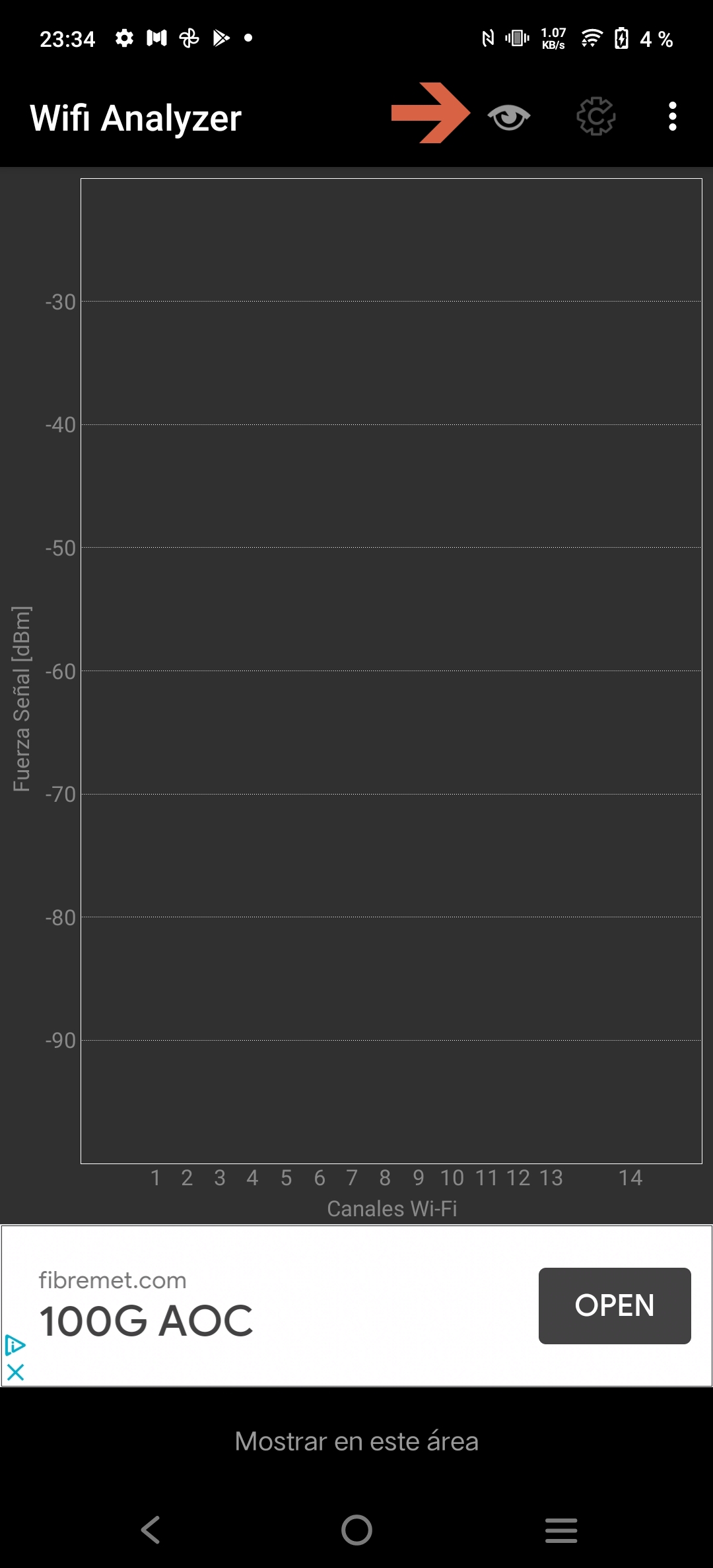Image resolution: width=713 pixels, height=1568 pixels.
Task: Tap the AdChoices info icon
Action: coord(15,1345)
